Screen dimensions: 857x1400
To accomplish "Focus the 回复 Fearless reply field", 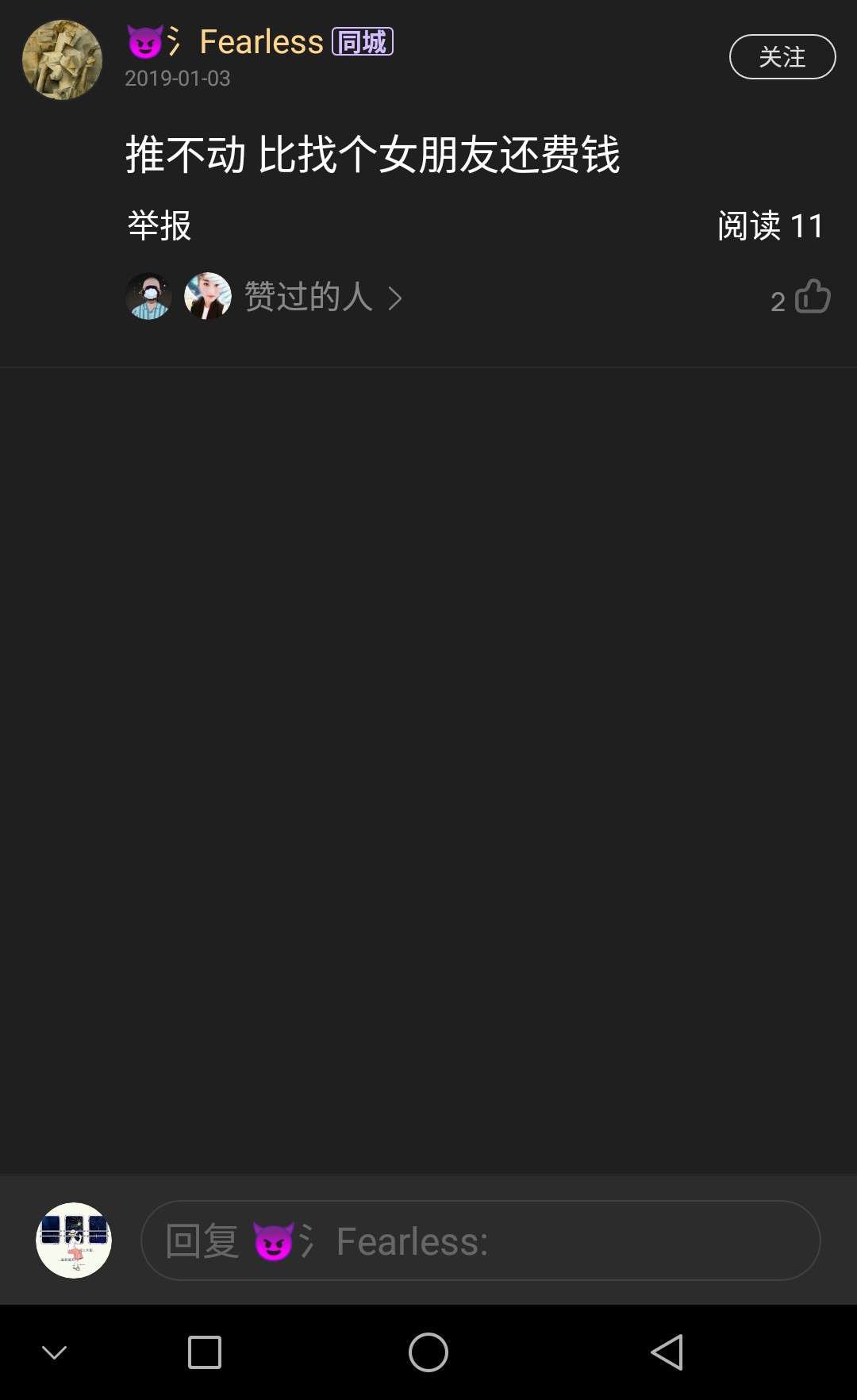I will (480, 1240).
